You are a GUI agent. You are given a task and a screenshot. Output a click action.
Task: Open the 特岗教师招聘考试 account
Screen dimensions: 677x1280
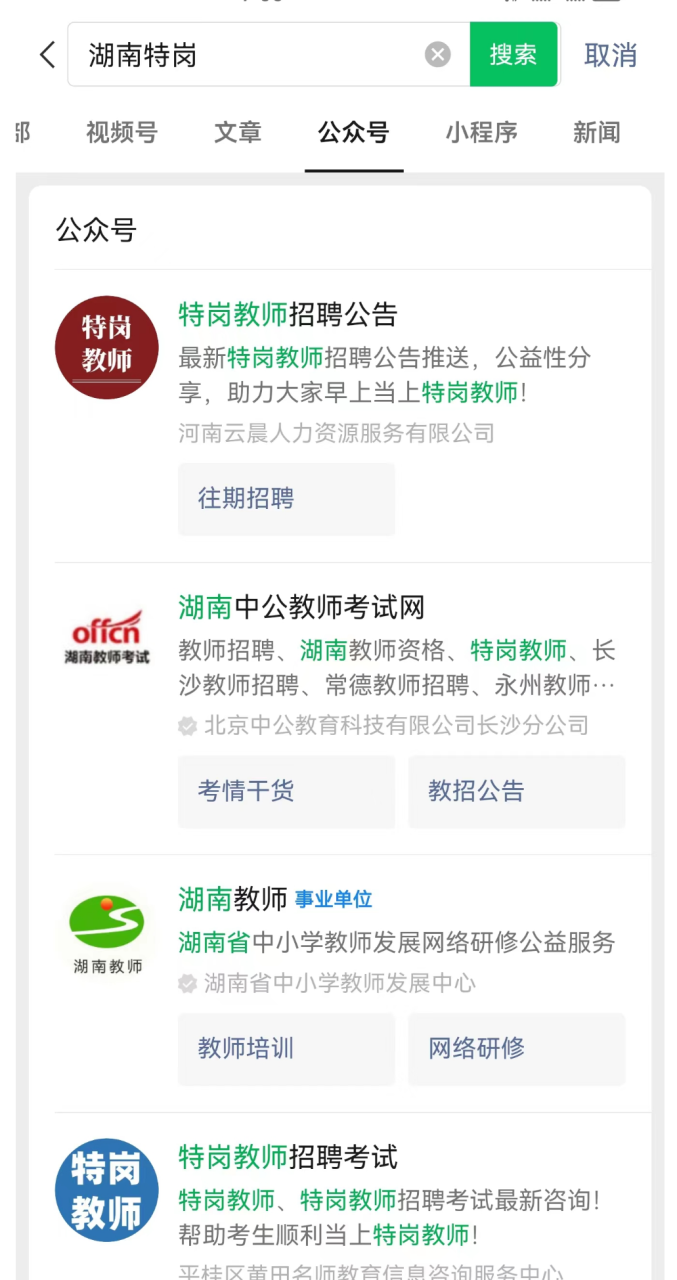pyautogui.click(x=288, y=1157)
